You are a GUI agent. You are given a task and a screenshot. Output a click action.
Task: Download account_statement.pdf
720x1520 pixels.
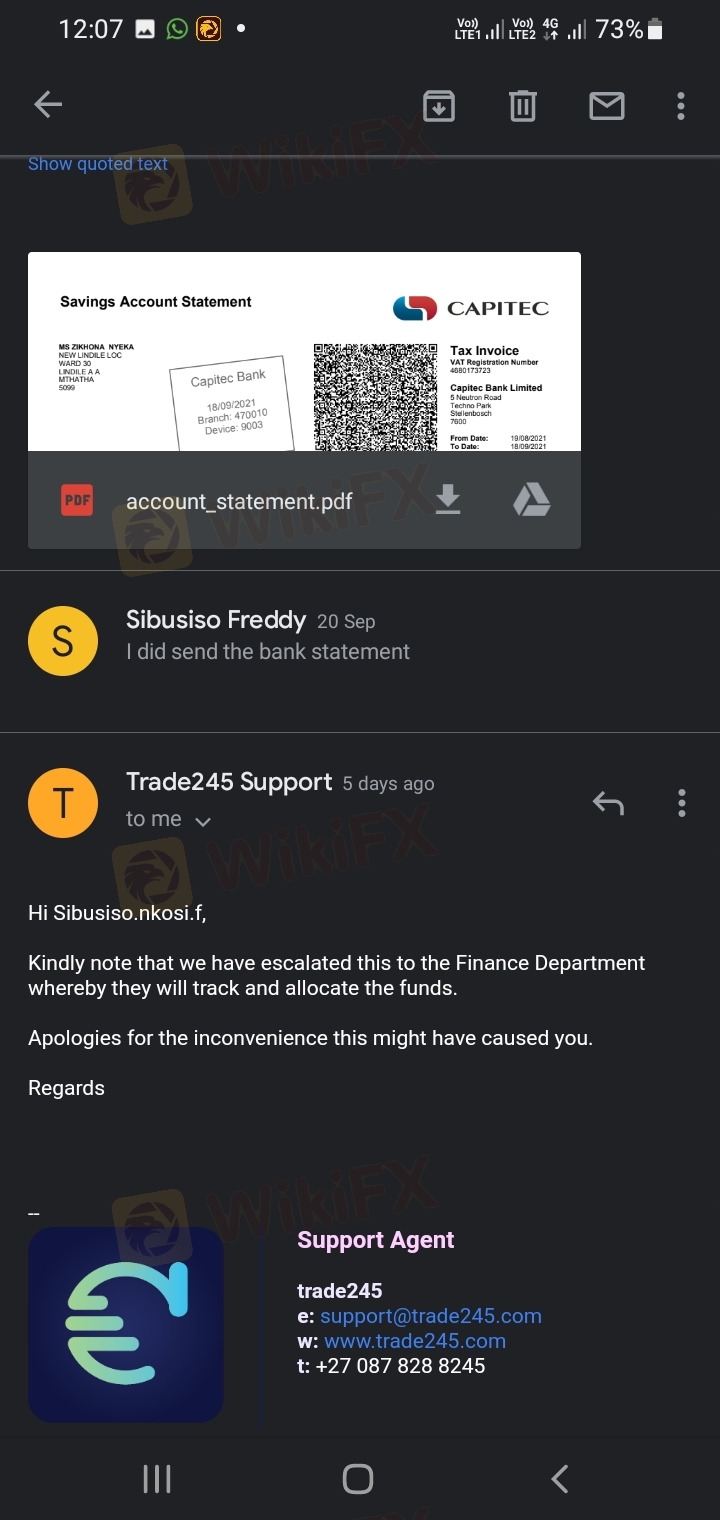pyautogui.click(x=449, y=500)
